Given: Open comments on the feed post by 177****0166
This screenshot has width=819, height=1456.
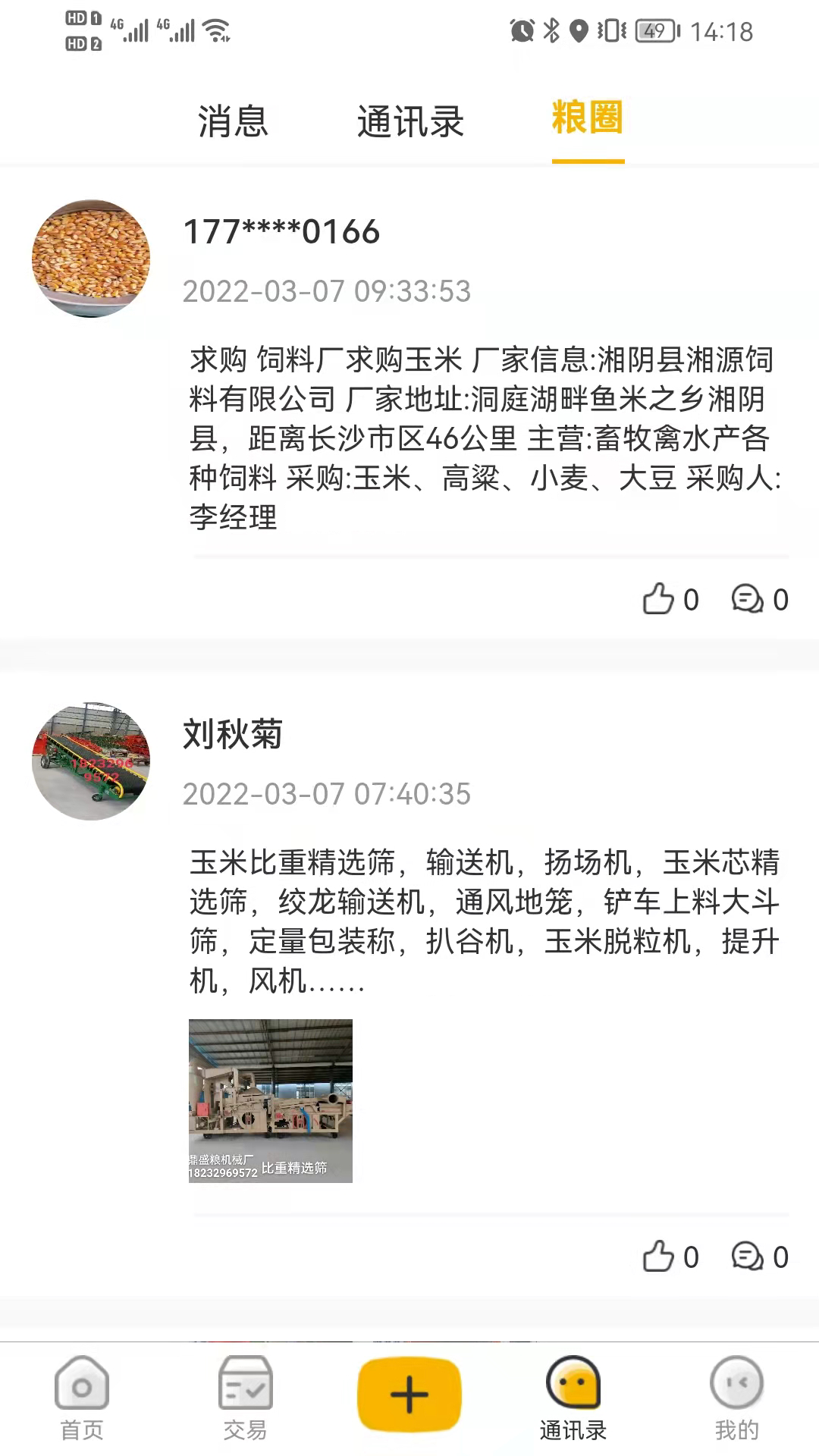Looking at the screenshot, I should [x=748, y=599].
